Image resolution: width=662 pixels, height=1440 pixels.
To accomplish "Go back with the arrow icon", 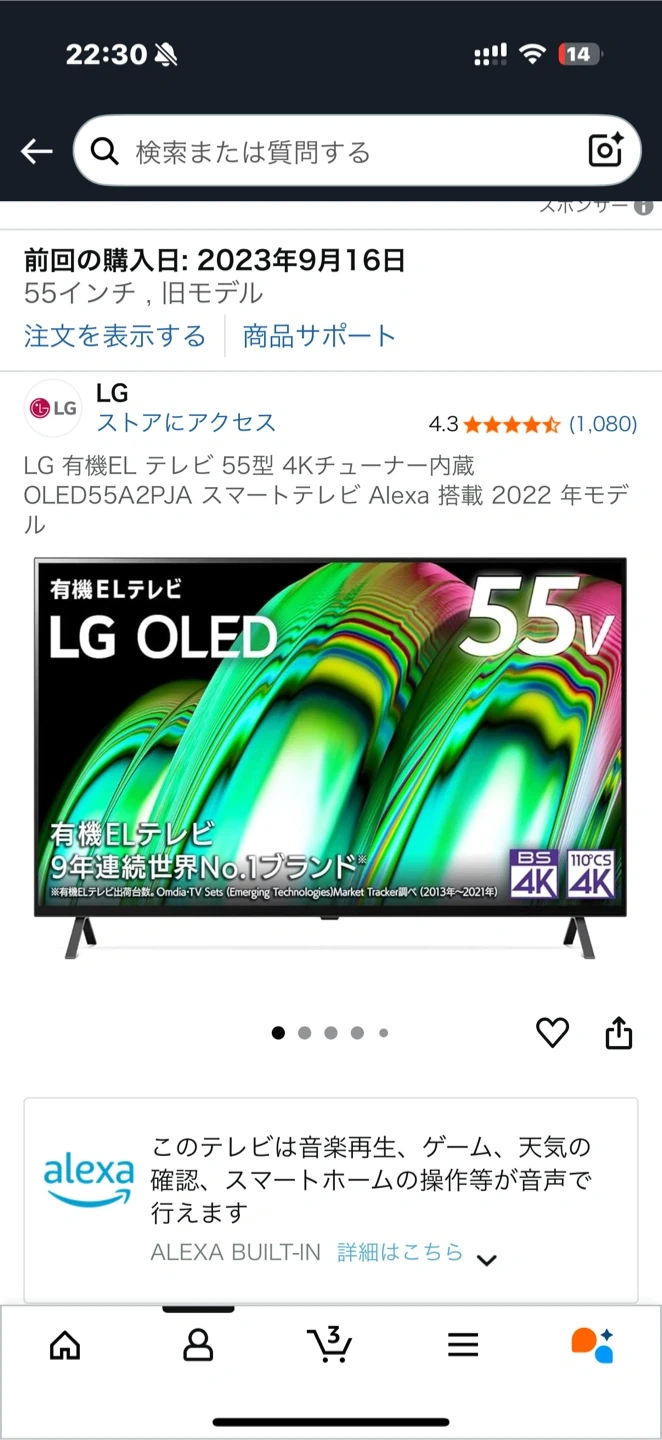I will tap(37, 151).
